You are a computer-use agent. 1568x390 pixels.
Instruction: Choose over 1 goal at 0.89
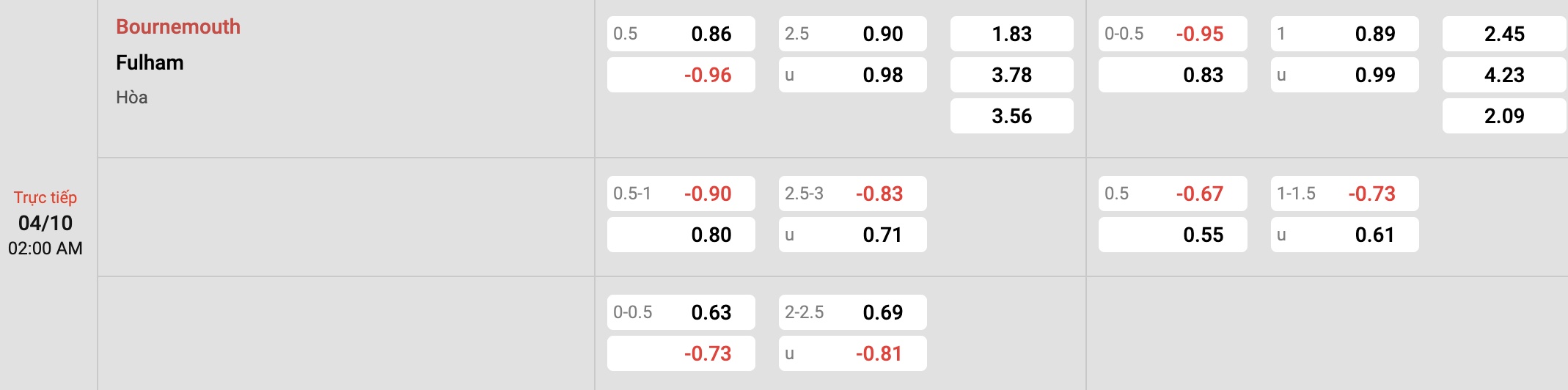[x=1345, y=34]
